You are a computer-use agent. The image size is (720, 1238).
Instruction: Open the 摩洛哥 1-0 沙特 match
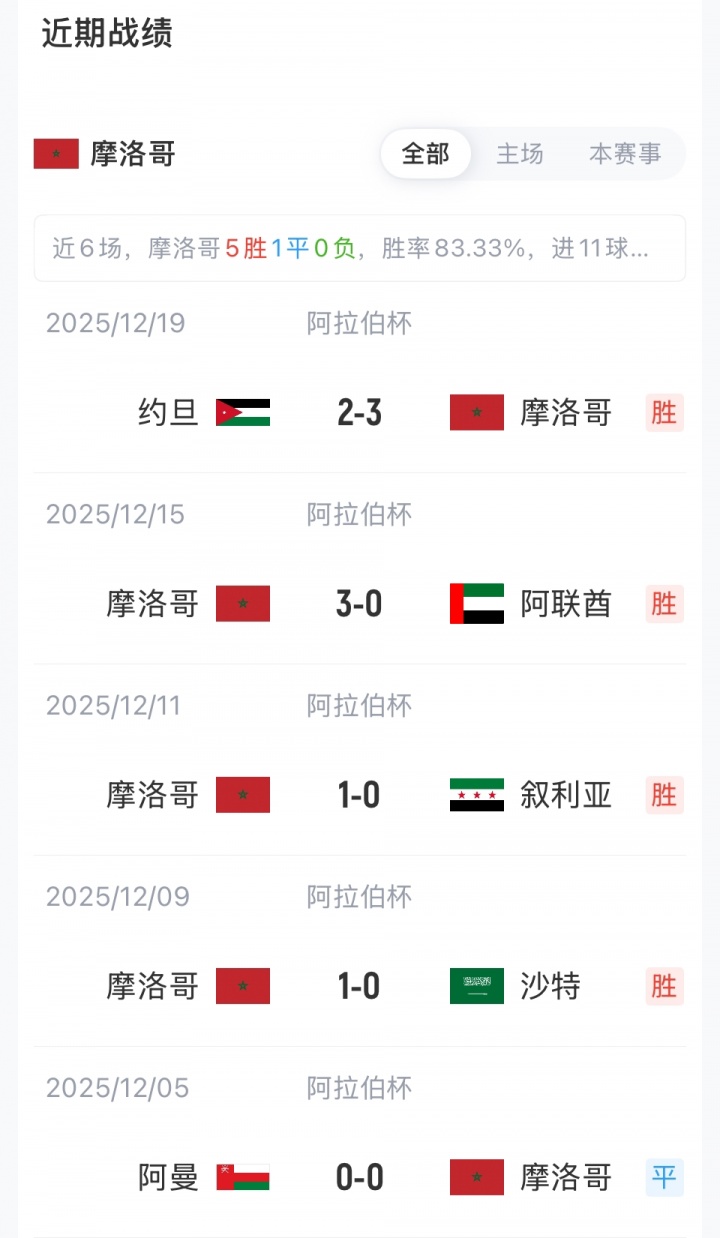click(x=360, y=987)
